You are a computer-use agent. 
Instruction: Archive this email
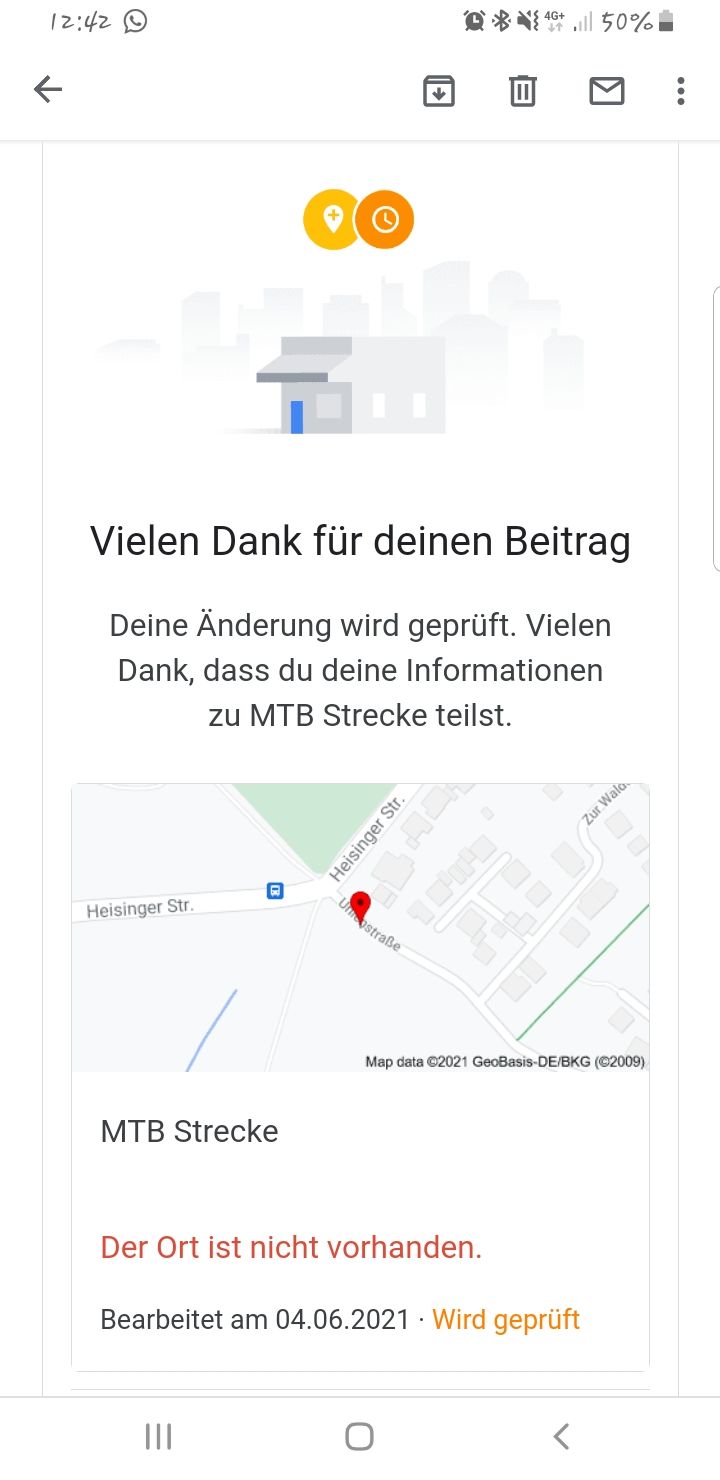point(439,91)
